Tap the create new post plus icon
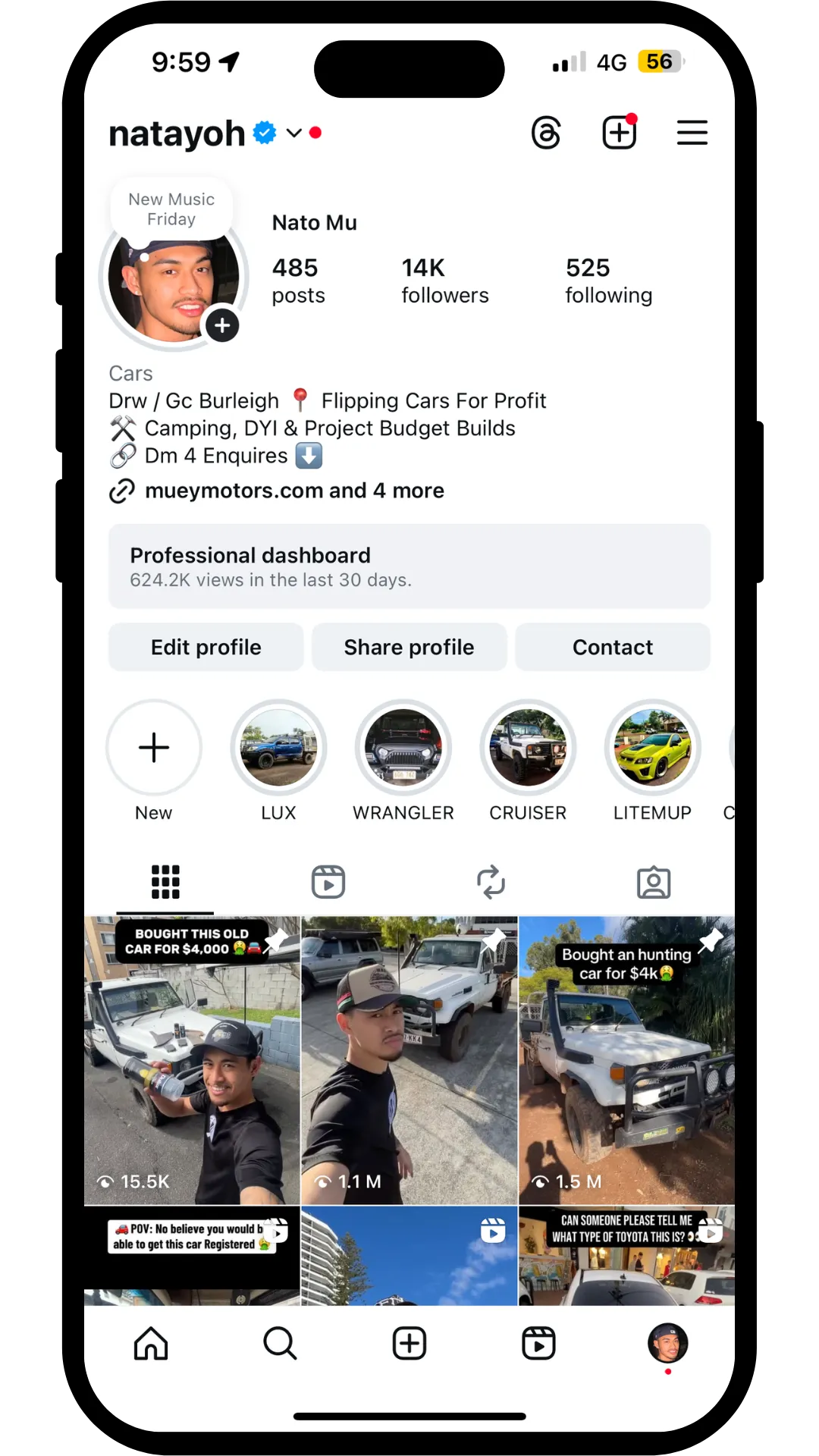Screen dimensions: 819x1456 pyautogui.click(x=619, y=133)
